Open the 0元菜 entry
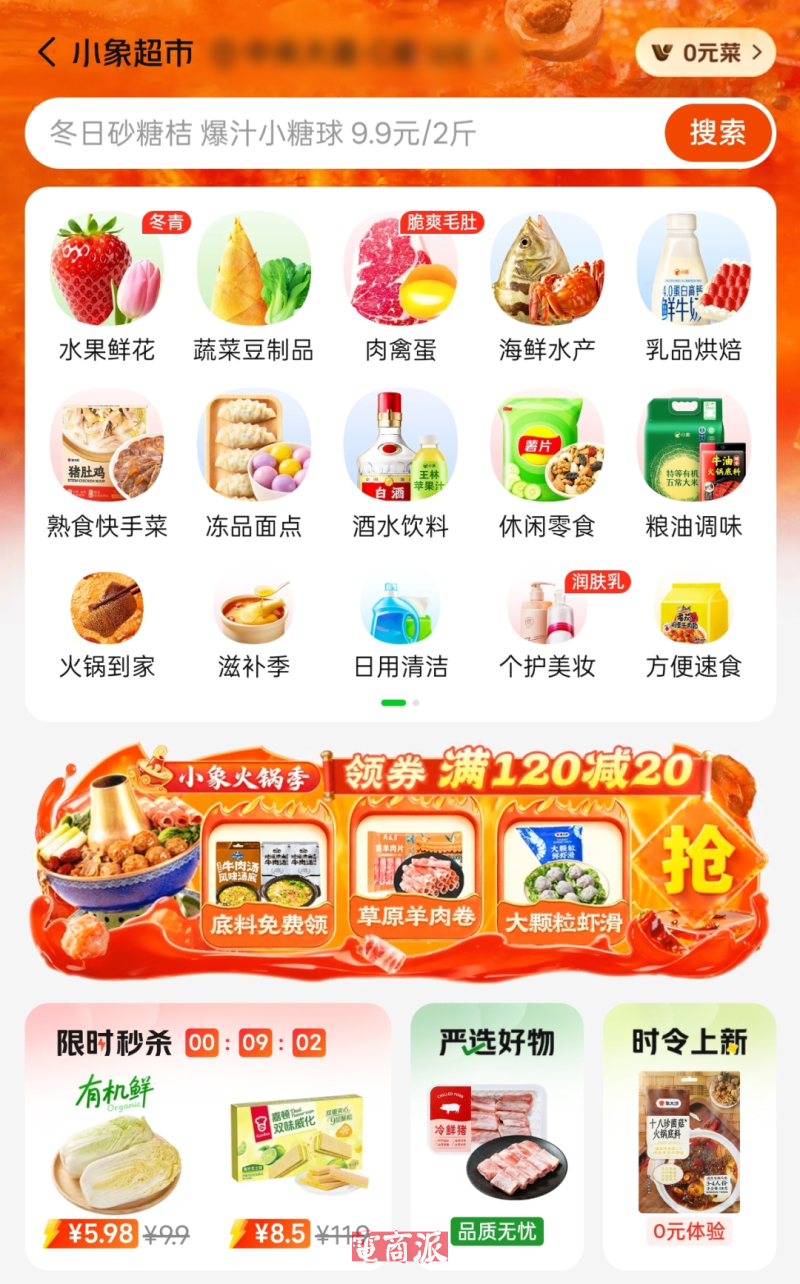This screenshot has width=800, height=1284. (x=706, y=53)
